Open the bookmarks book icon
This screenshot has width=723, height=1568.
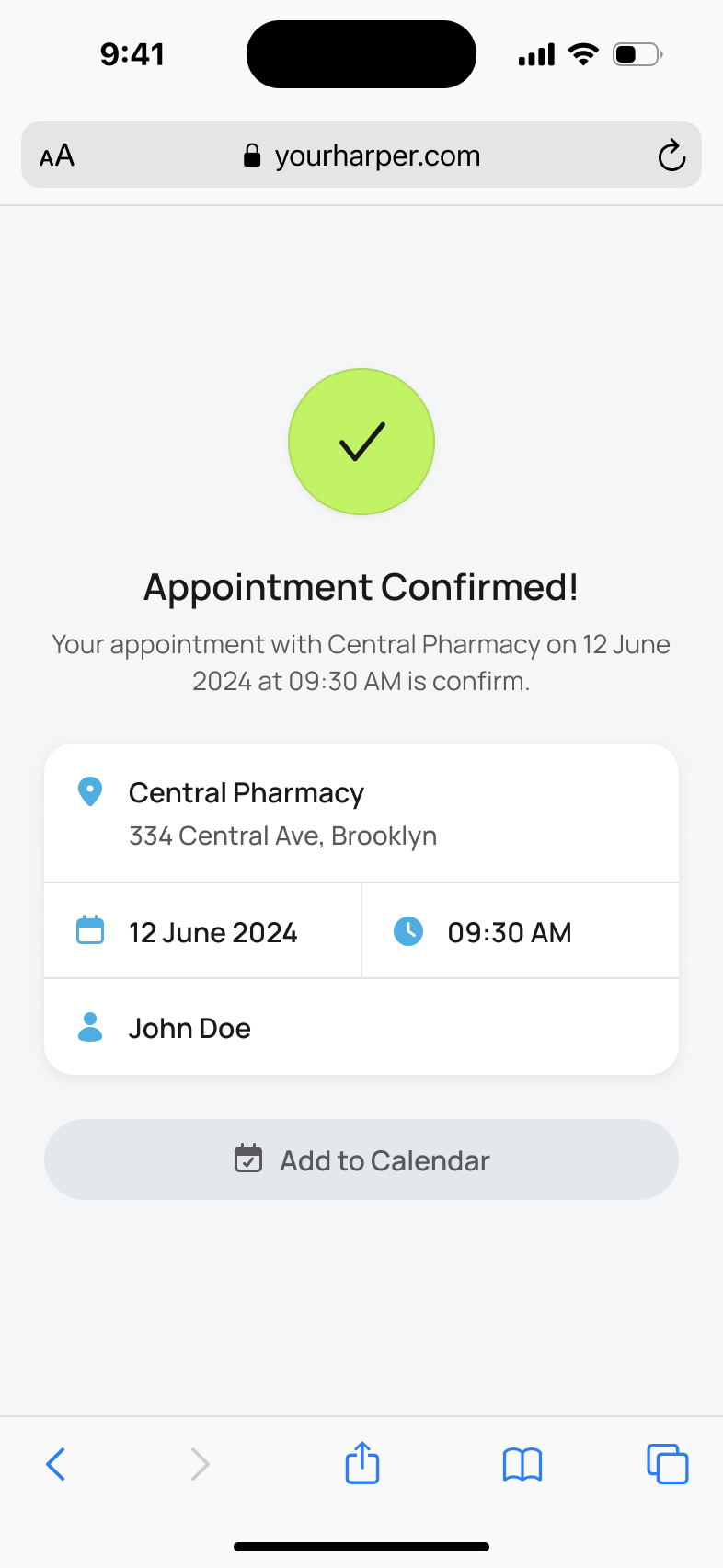522,1463
